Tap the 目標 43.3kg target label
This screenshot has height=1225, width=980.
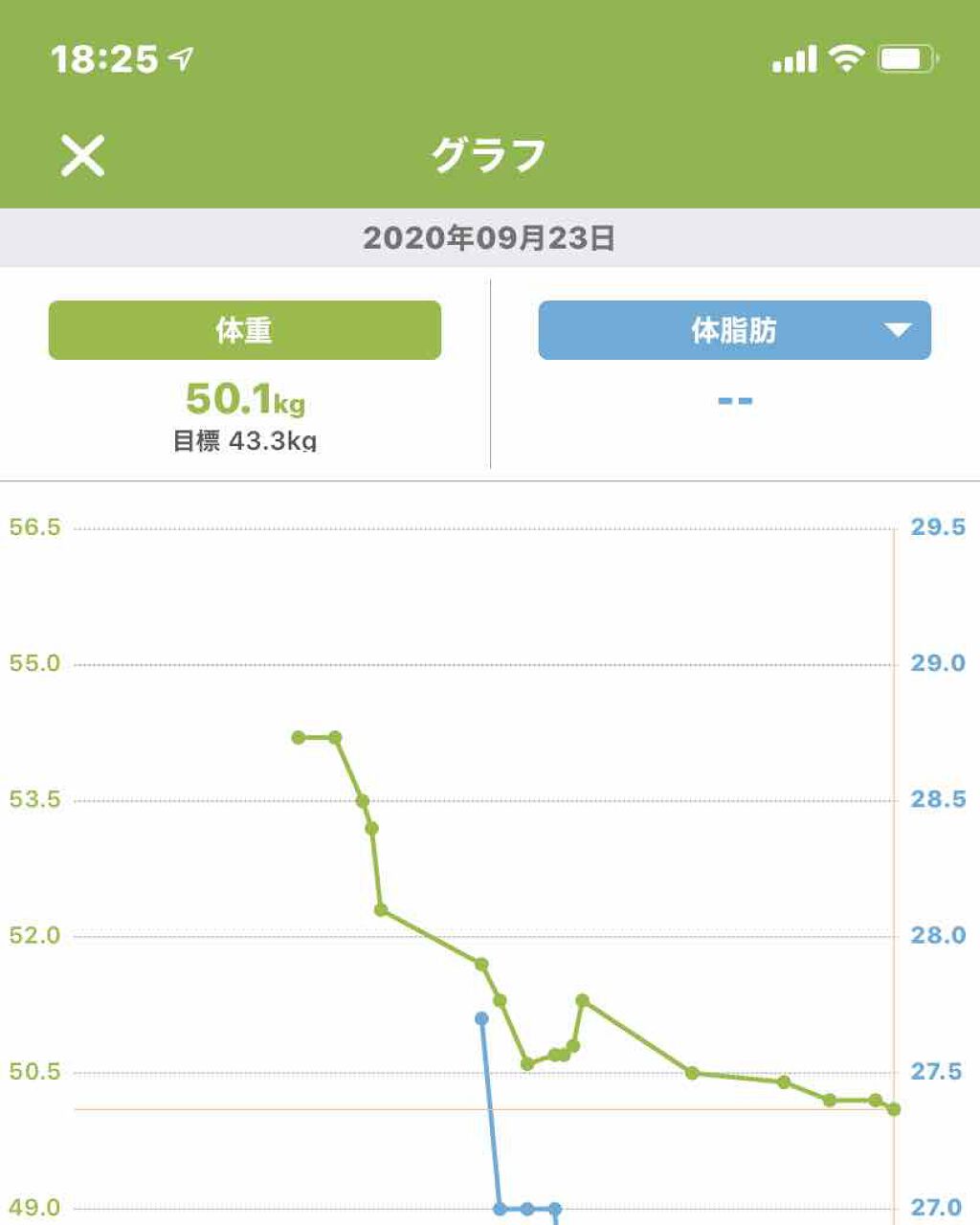(x=245, y=440)
